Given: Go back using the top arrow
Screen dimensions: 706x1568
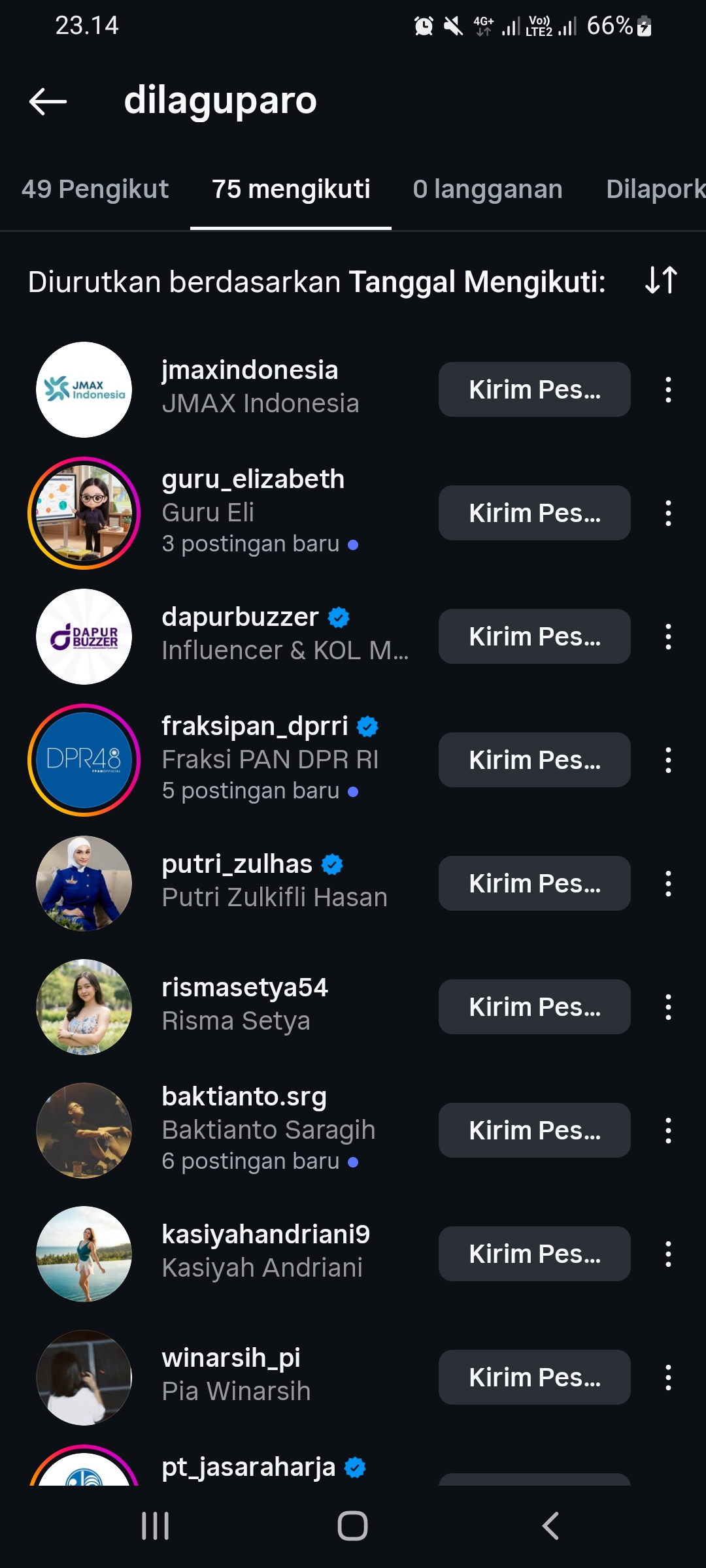Looking at the screenshot, I should click(48, 101).
